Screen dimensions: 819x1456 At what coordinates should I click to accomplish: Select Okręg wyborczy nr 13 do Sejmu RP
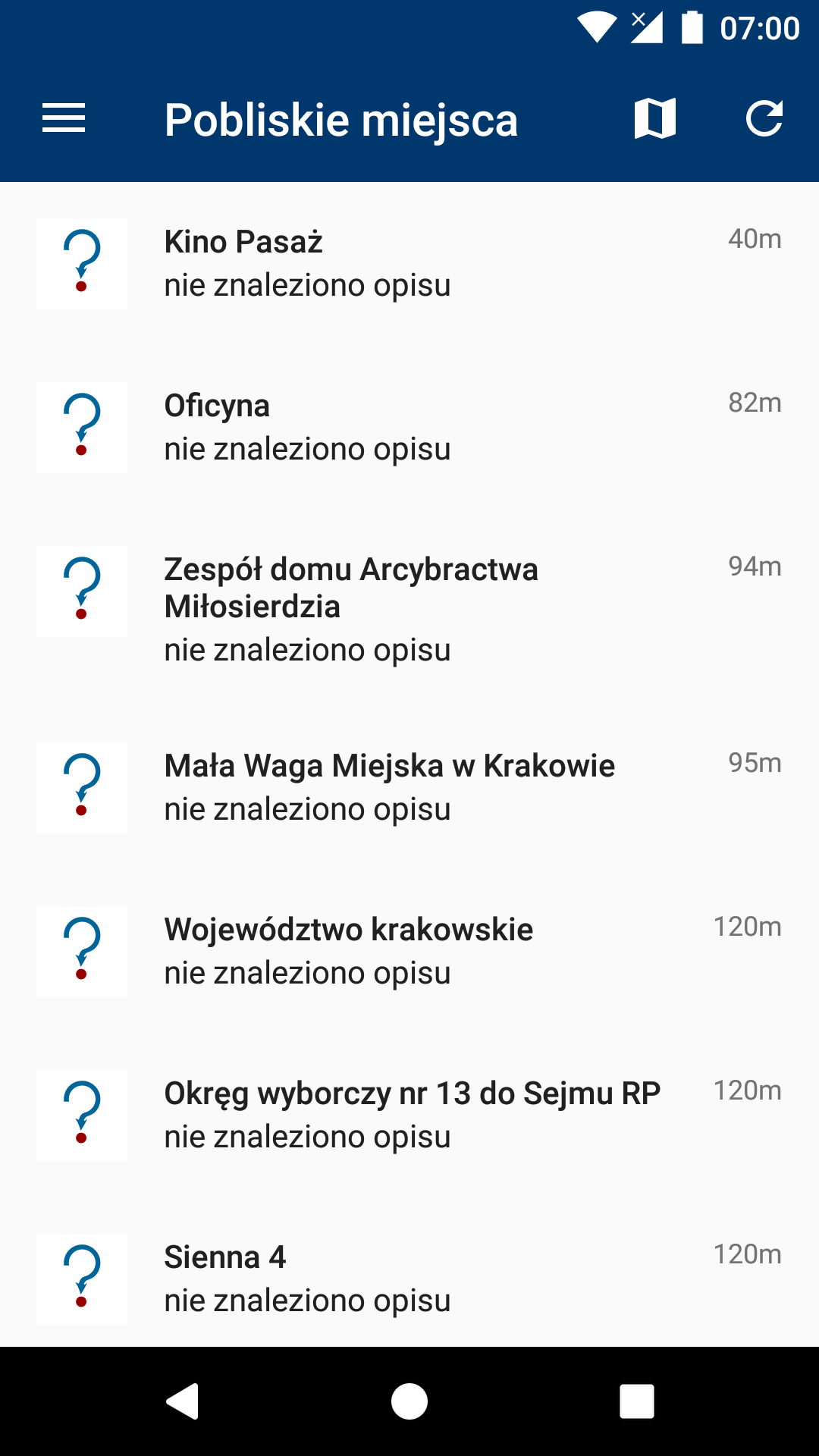pos(409,1115)
